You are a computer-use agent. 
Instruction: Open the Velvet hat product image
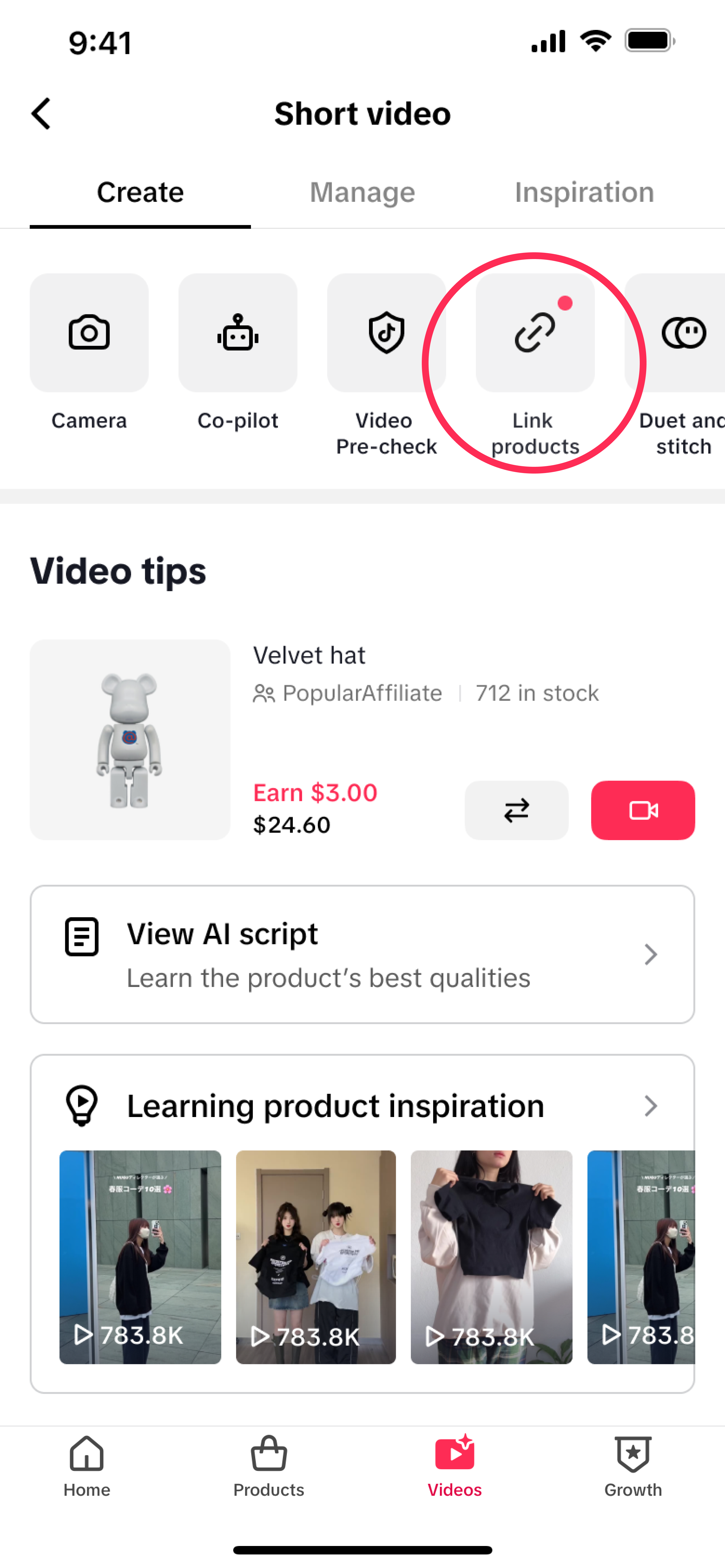point(130,740)
